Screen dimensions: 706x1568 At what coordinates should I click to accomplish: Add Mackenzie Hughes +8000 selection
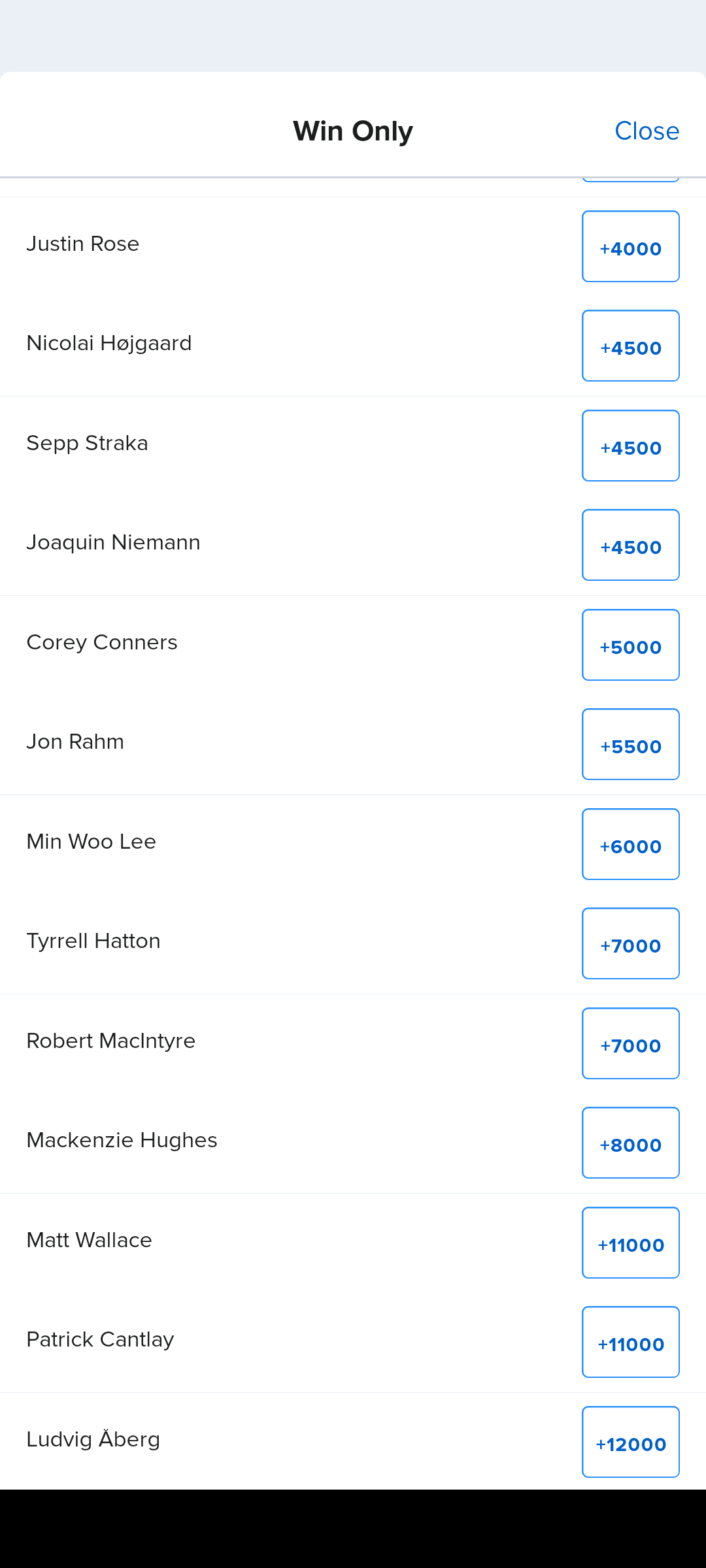[x=630, y=1143]
